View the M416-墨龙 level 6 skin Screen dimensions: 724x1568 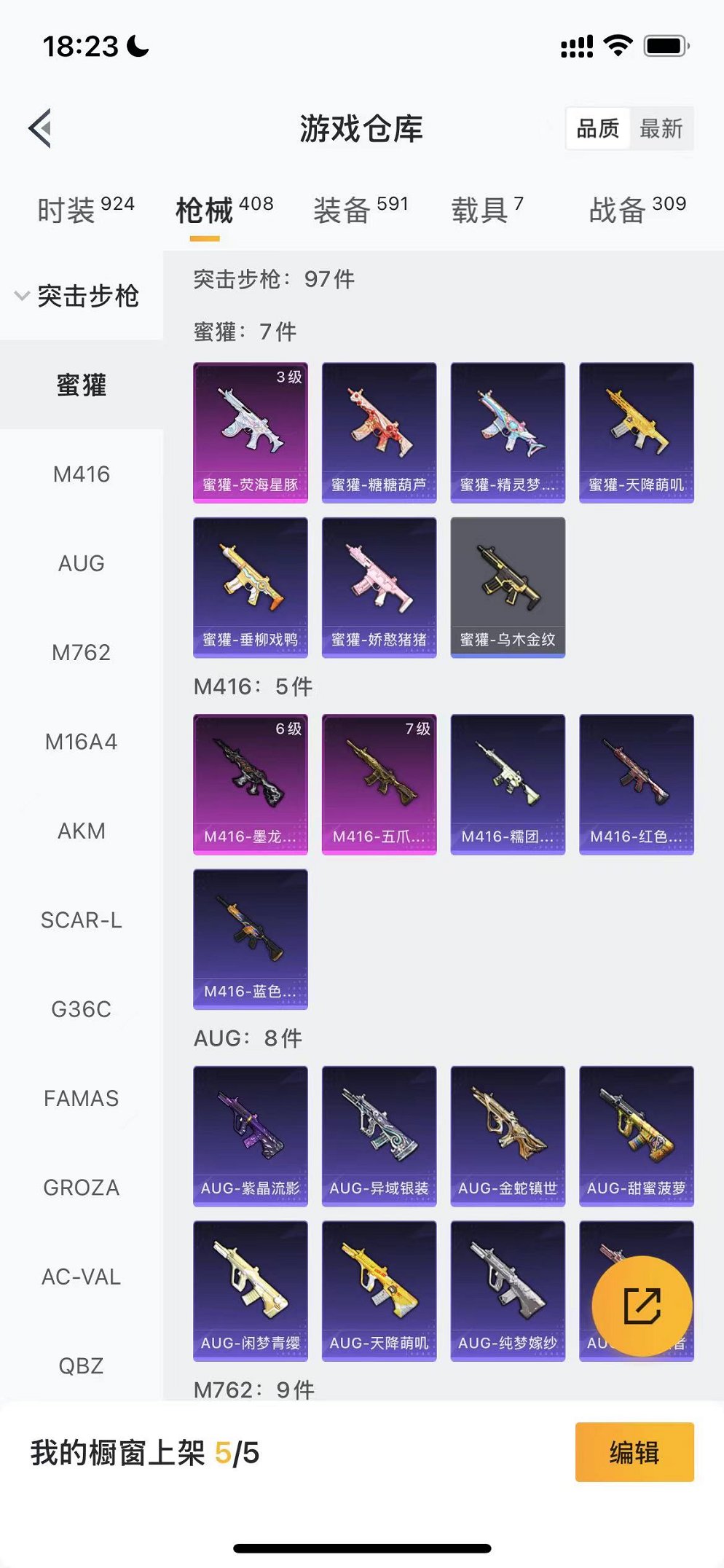(x=250, y=784)
